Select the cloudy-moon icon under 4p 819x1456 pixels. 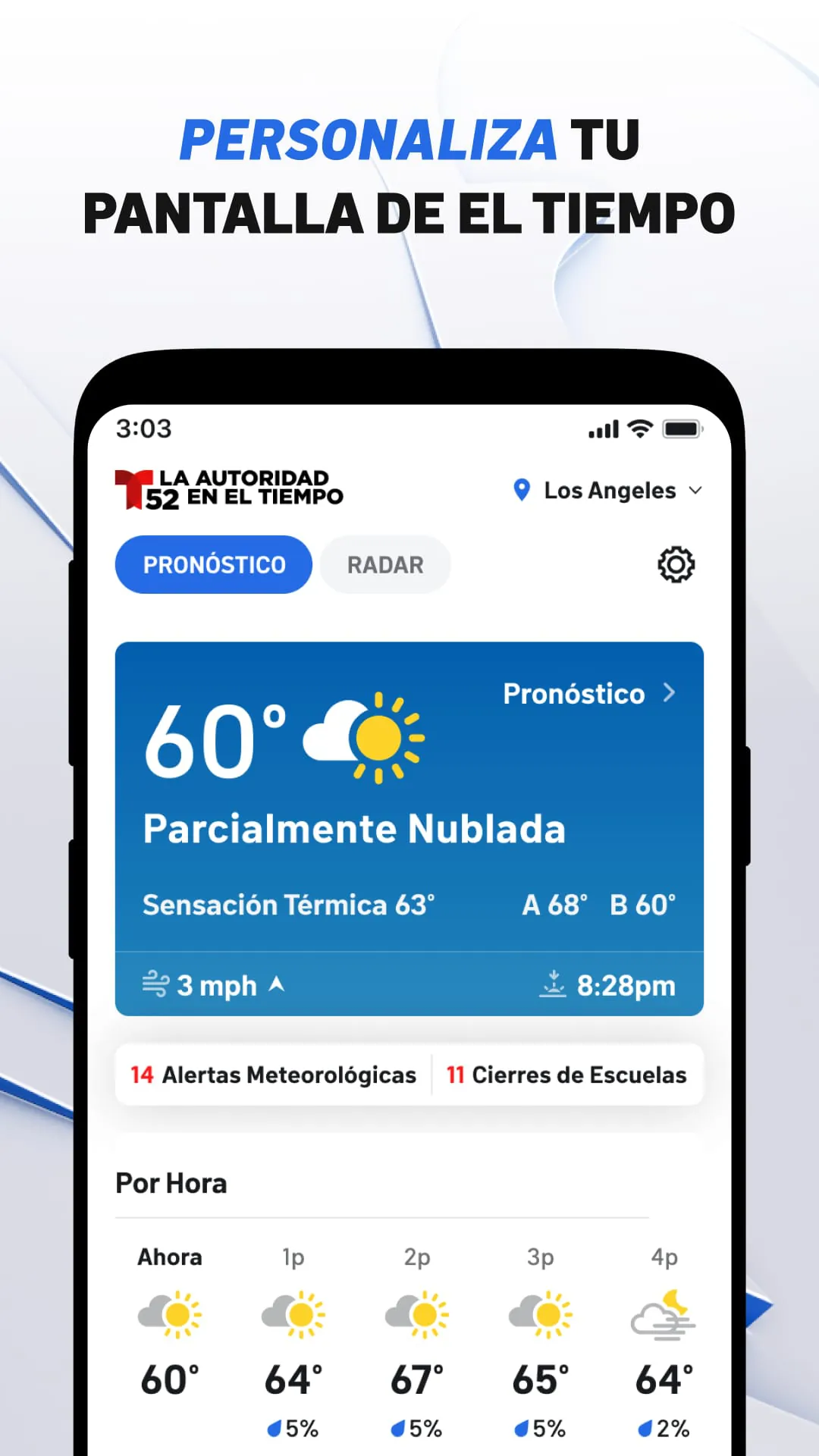pyautogui.click(x=663, y=1314)
